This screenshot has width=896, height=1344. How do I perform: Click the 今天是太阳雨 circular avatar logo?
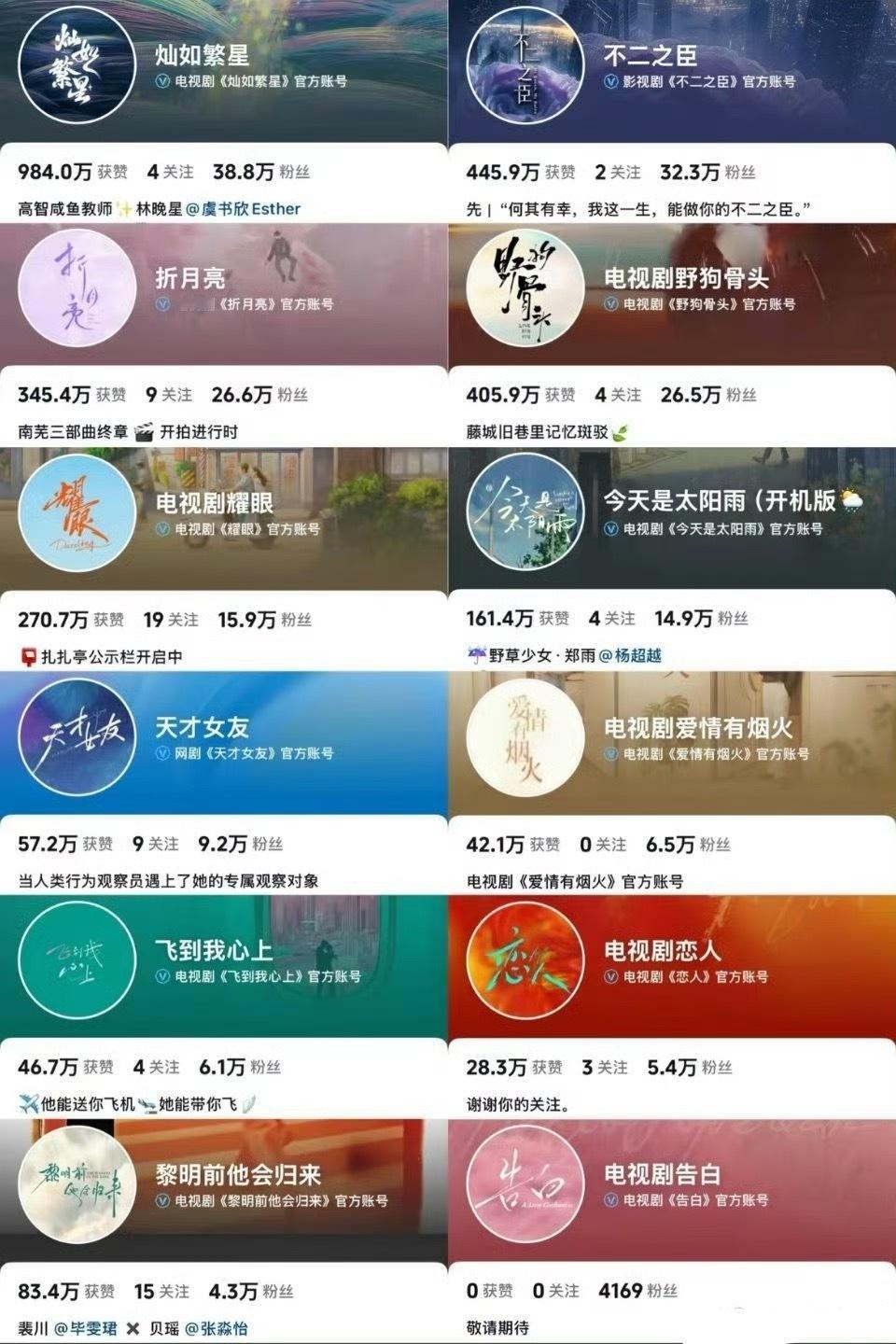[x=525, y=512]
